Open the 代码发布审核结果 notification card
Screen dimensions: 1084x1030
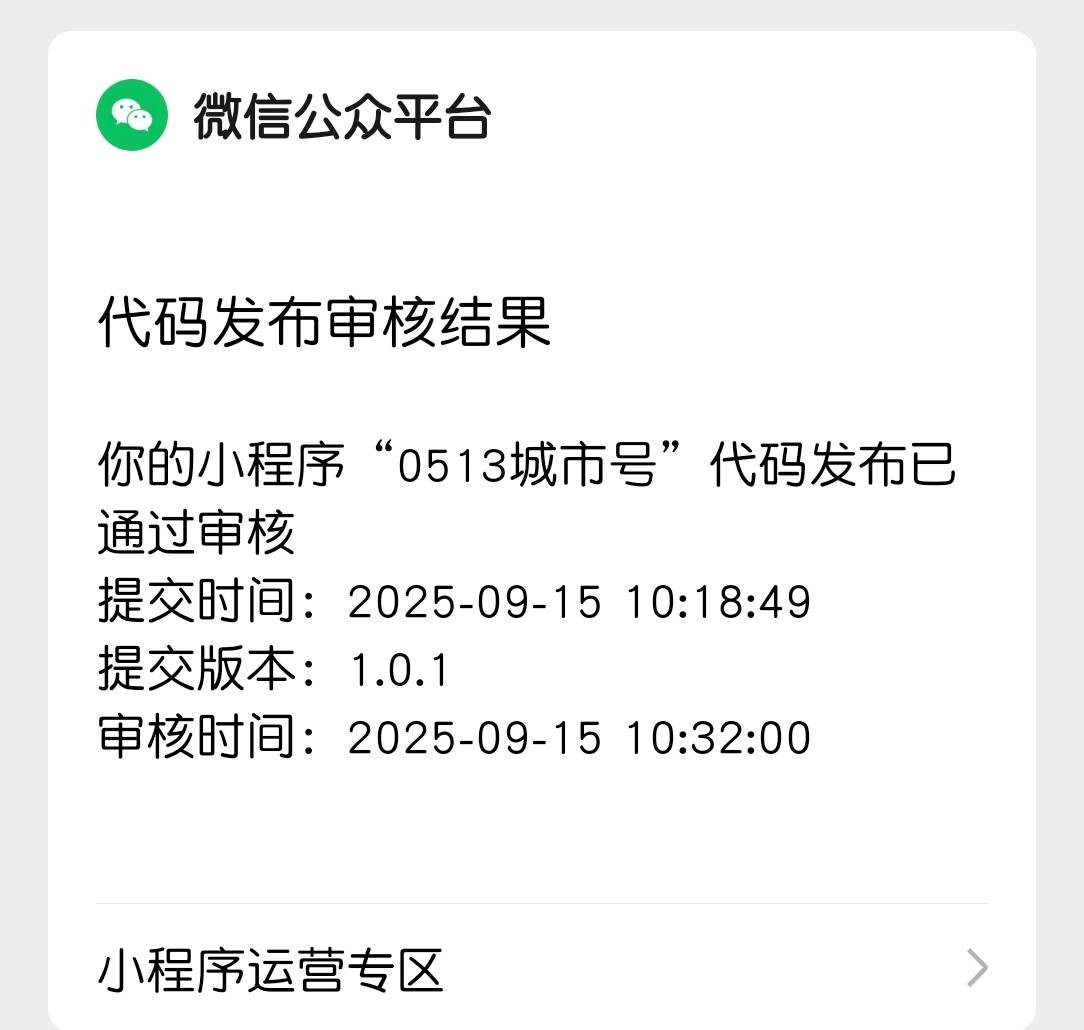coord(325,323)
